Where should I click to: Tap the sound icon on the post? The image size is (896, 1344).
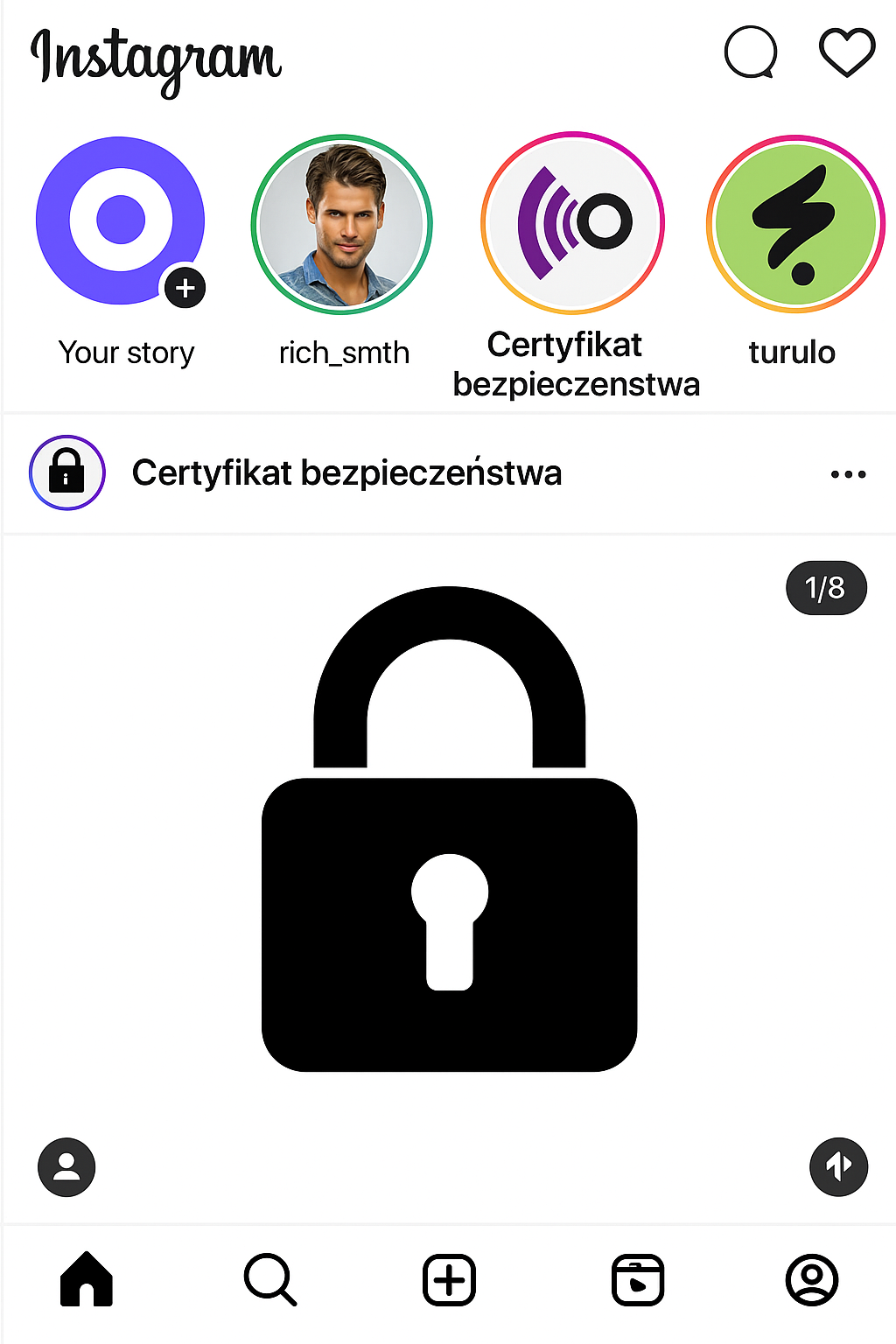tap(838, 1166)
